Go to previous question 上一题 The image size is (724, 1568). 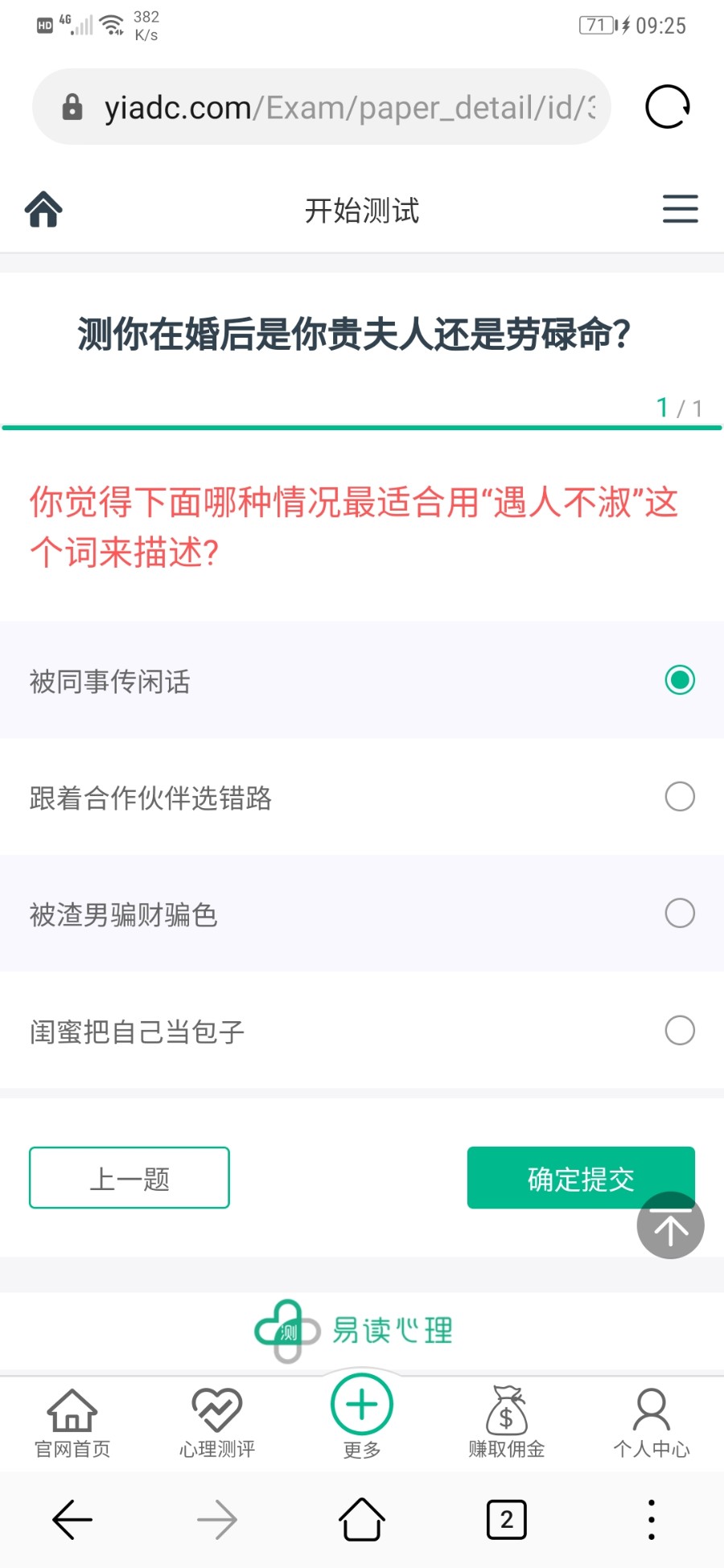pos(130,1178)
